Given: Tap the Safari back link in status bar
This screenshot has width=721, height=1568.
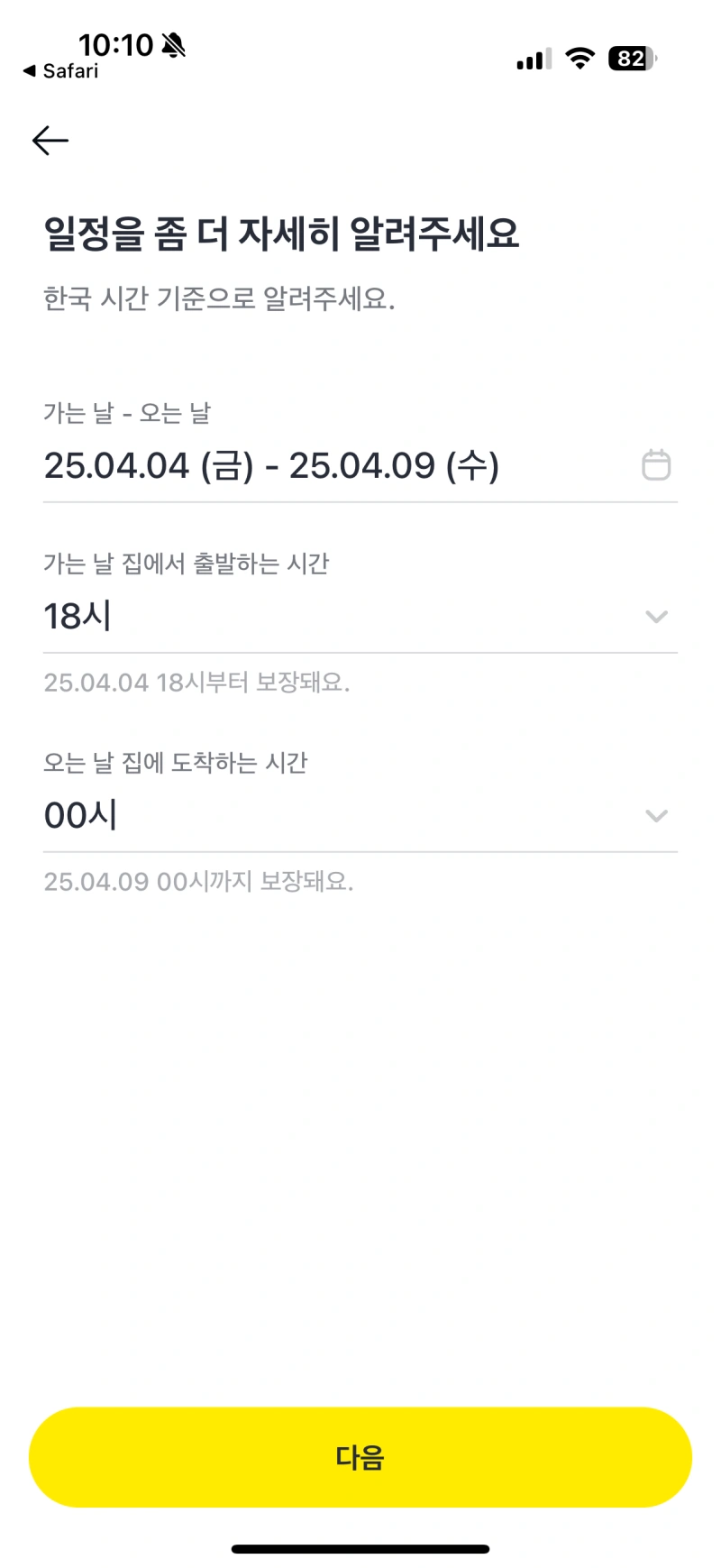Looking at the screenshot, I should pyautogui.click(x=59, y=70).
